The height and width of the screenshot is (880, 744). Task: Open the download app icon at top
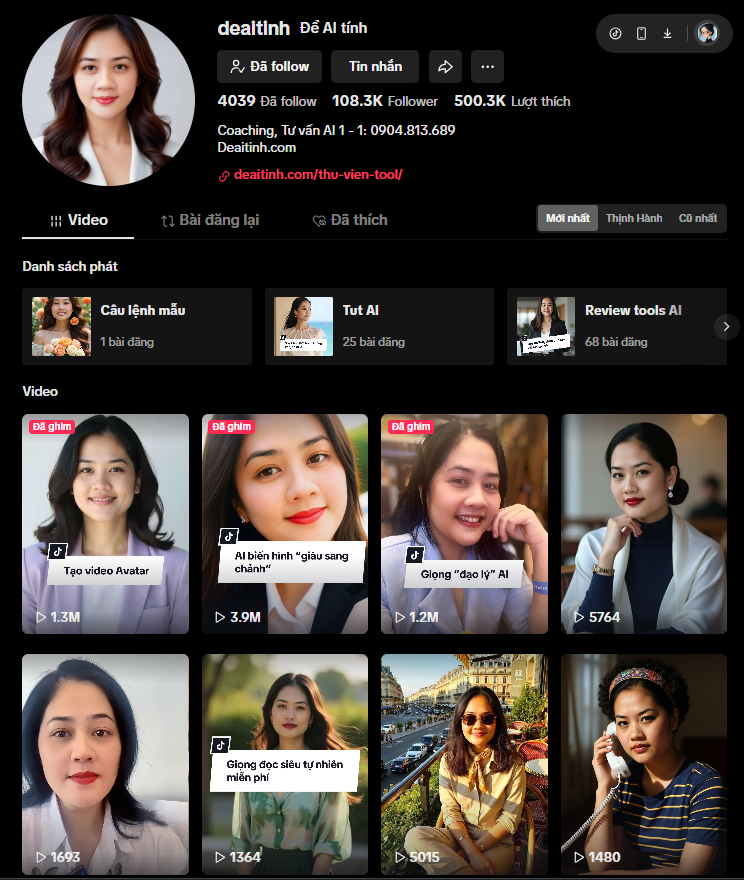pyautogui.click(x=667, y=33)
